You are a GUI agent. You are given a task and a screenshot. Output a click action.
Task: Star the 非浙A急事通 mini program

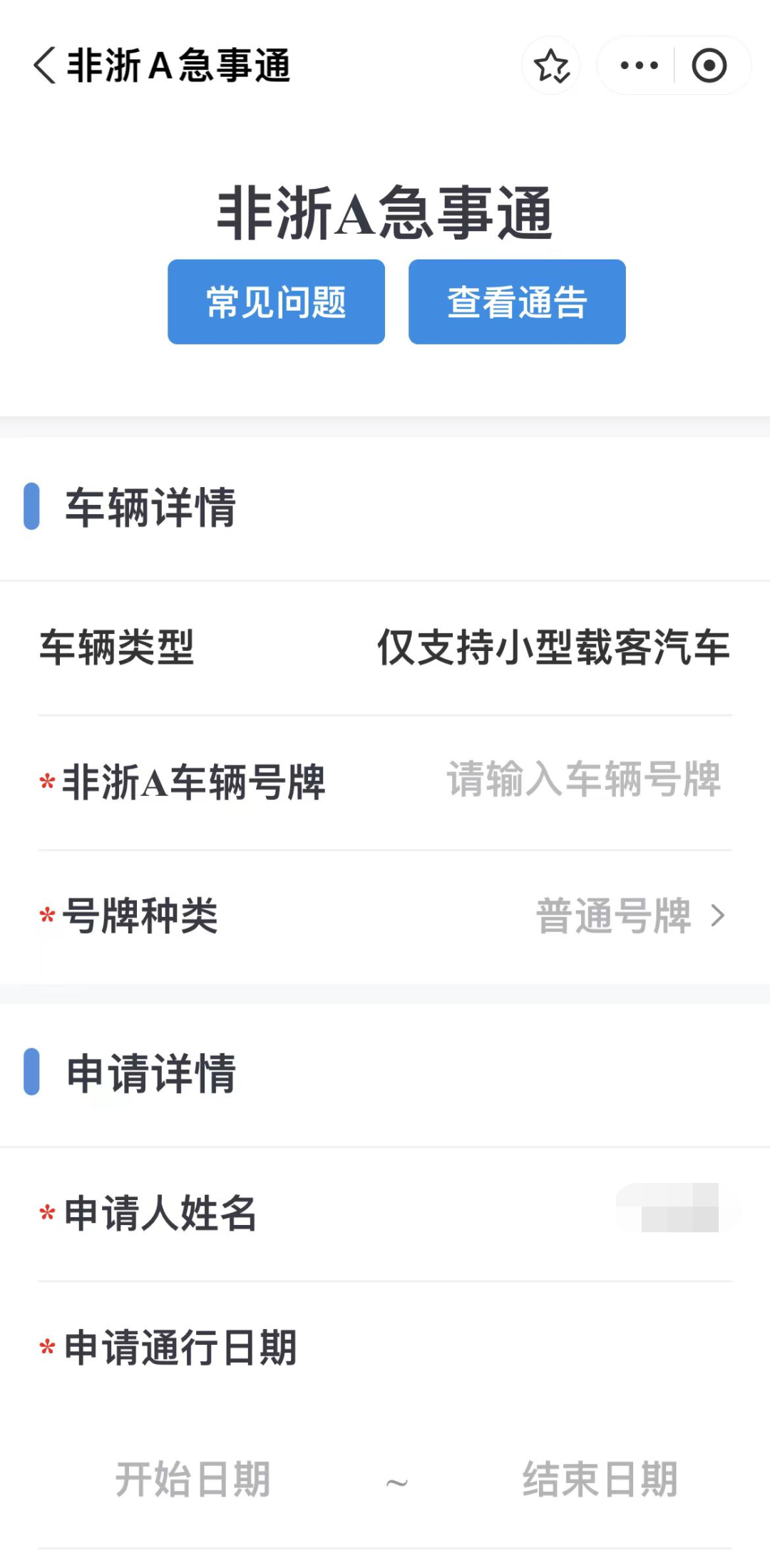click(553, 66)
